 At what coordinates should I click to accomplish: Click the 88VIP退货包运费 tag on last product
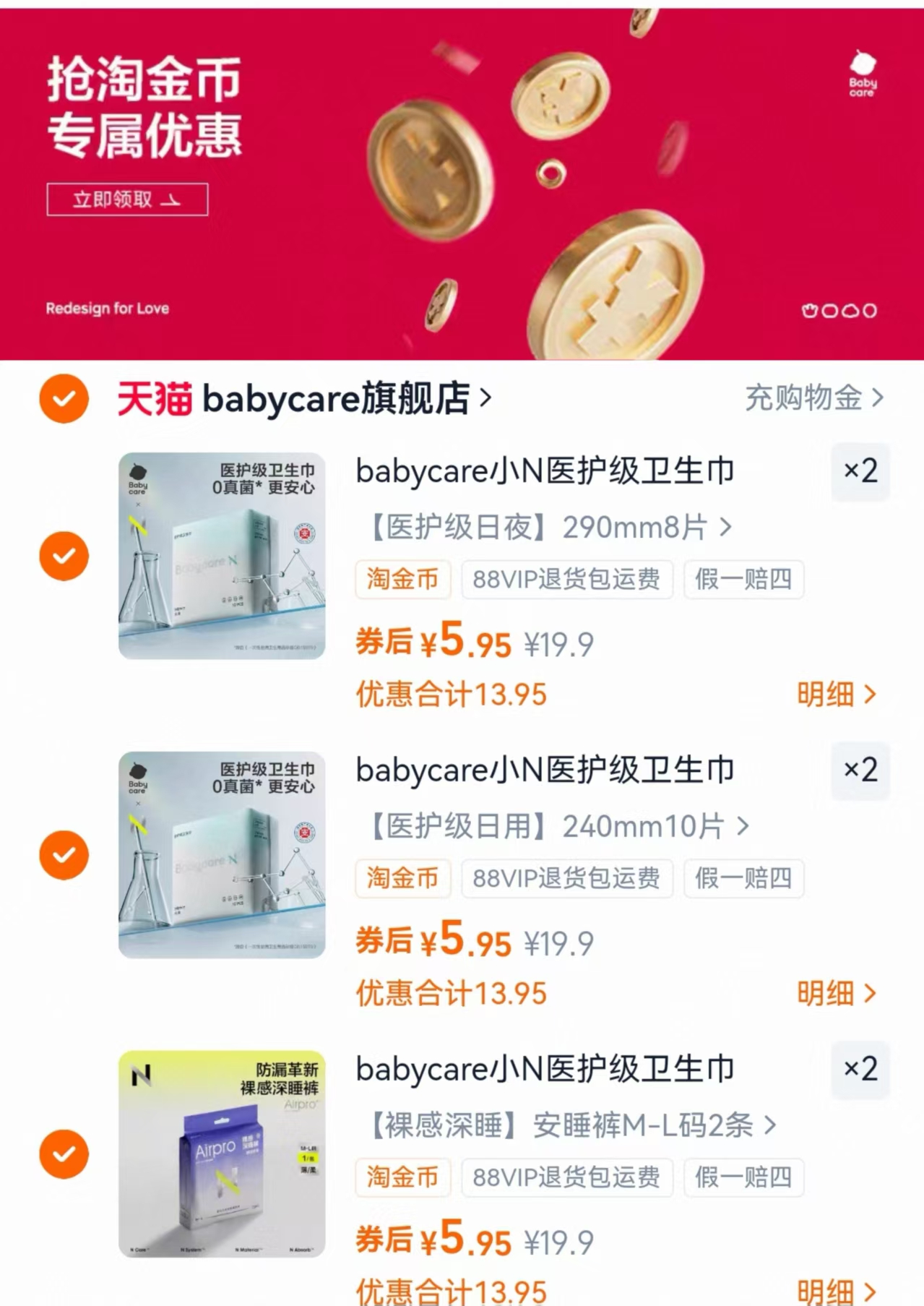click(567, 1177)
